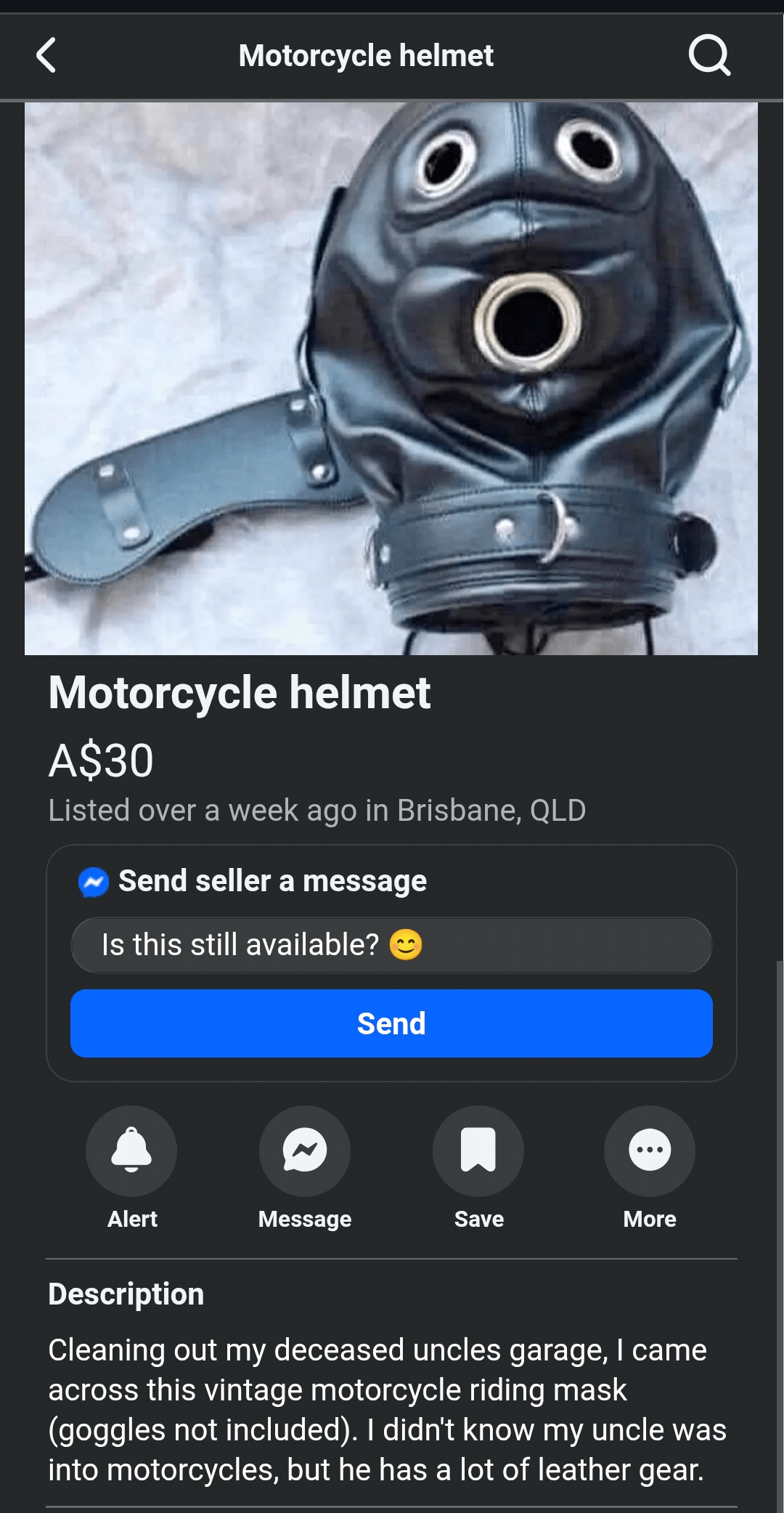Open the listing photo full screen

(x=391, y=378)
